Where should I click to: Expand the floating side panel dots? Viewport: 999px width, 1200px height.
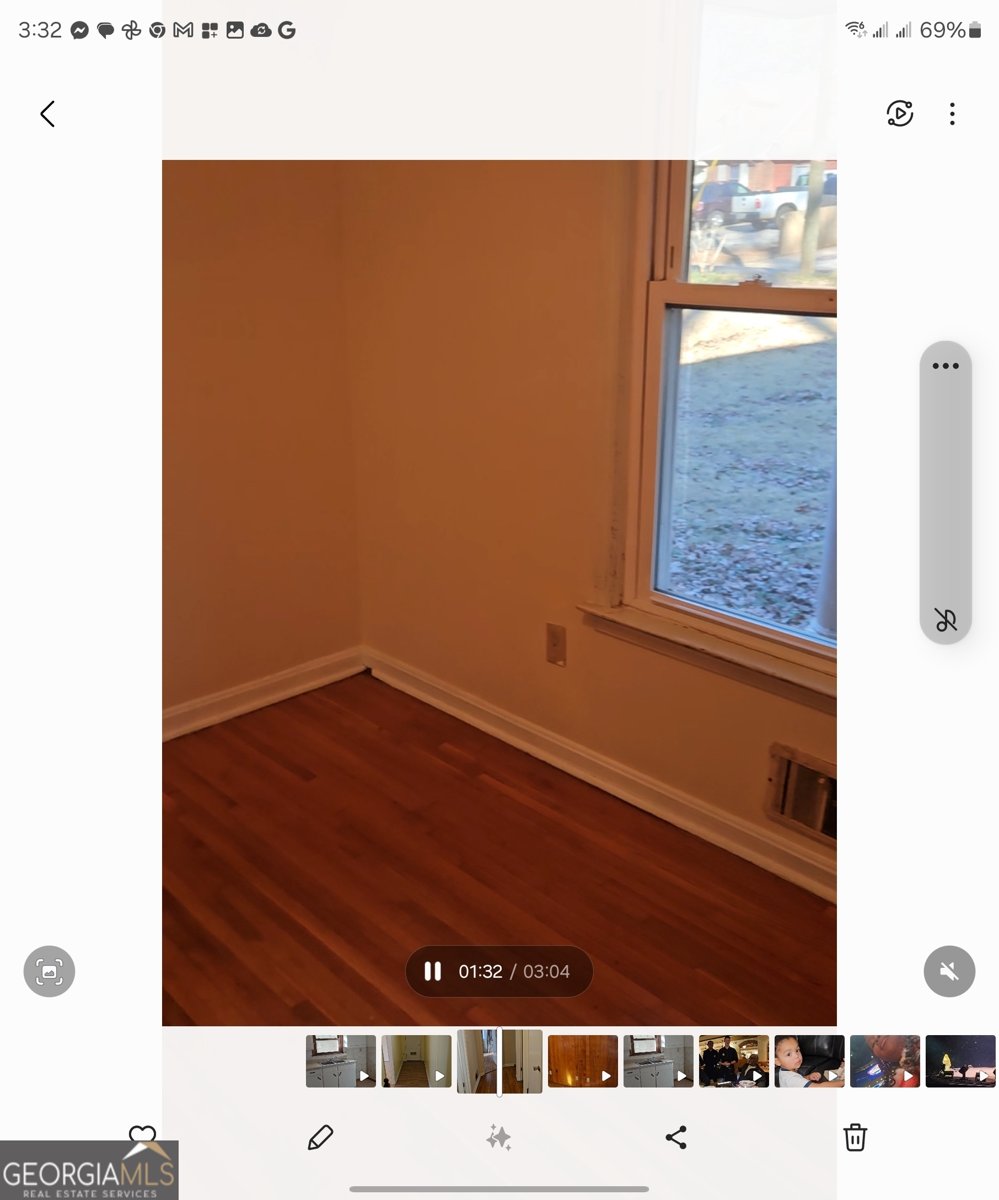[945, 366]
